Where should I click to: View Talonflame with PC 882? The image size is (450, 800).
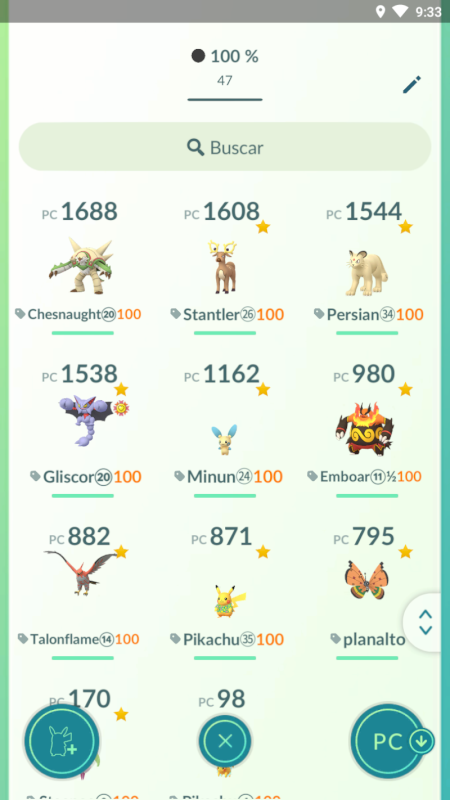pyautogui.click(x=82, y=592)
